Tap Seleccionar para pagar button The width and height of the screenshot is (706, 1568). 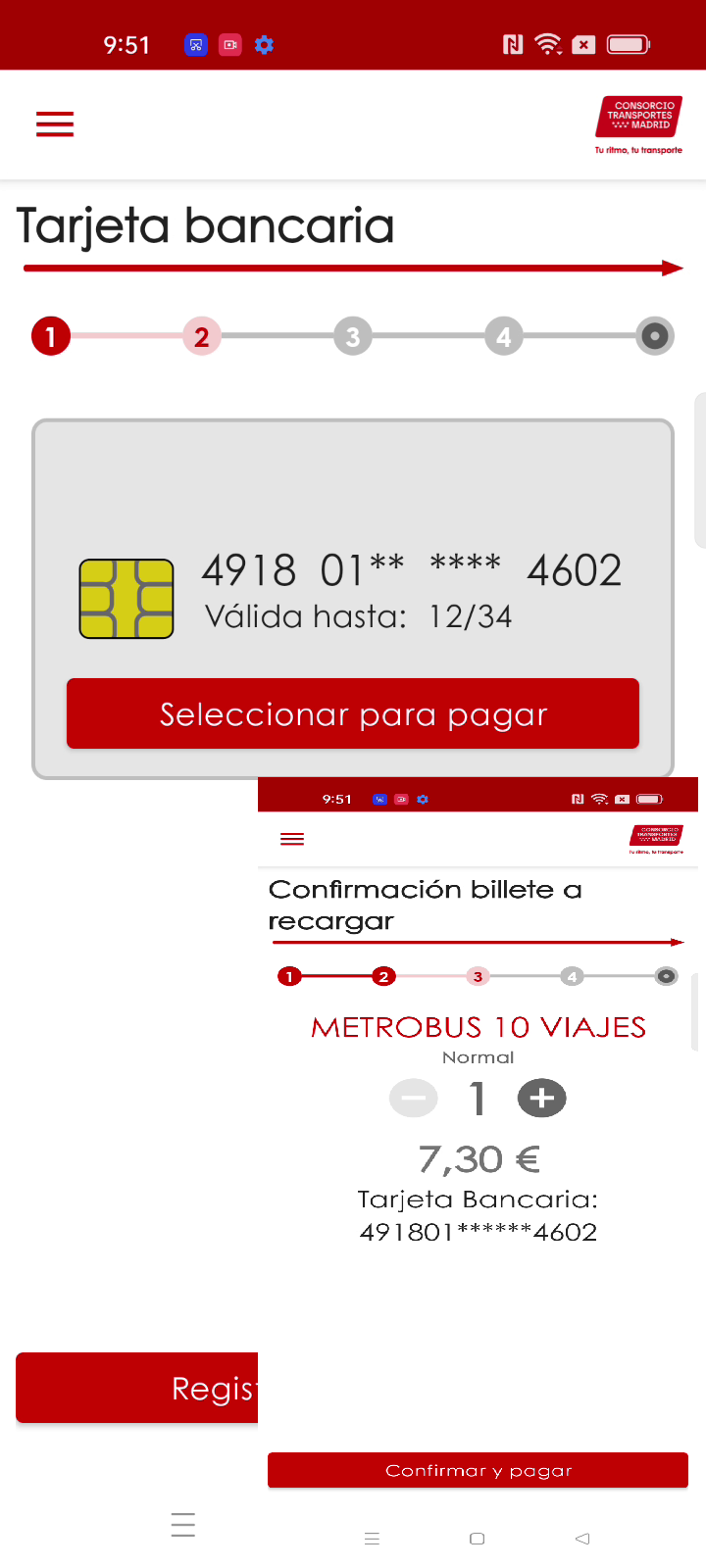coord(353,714)
